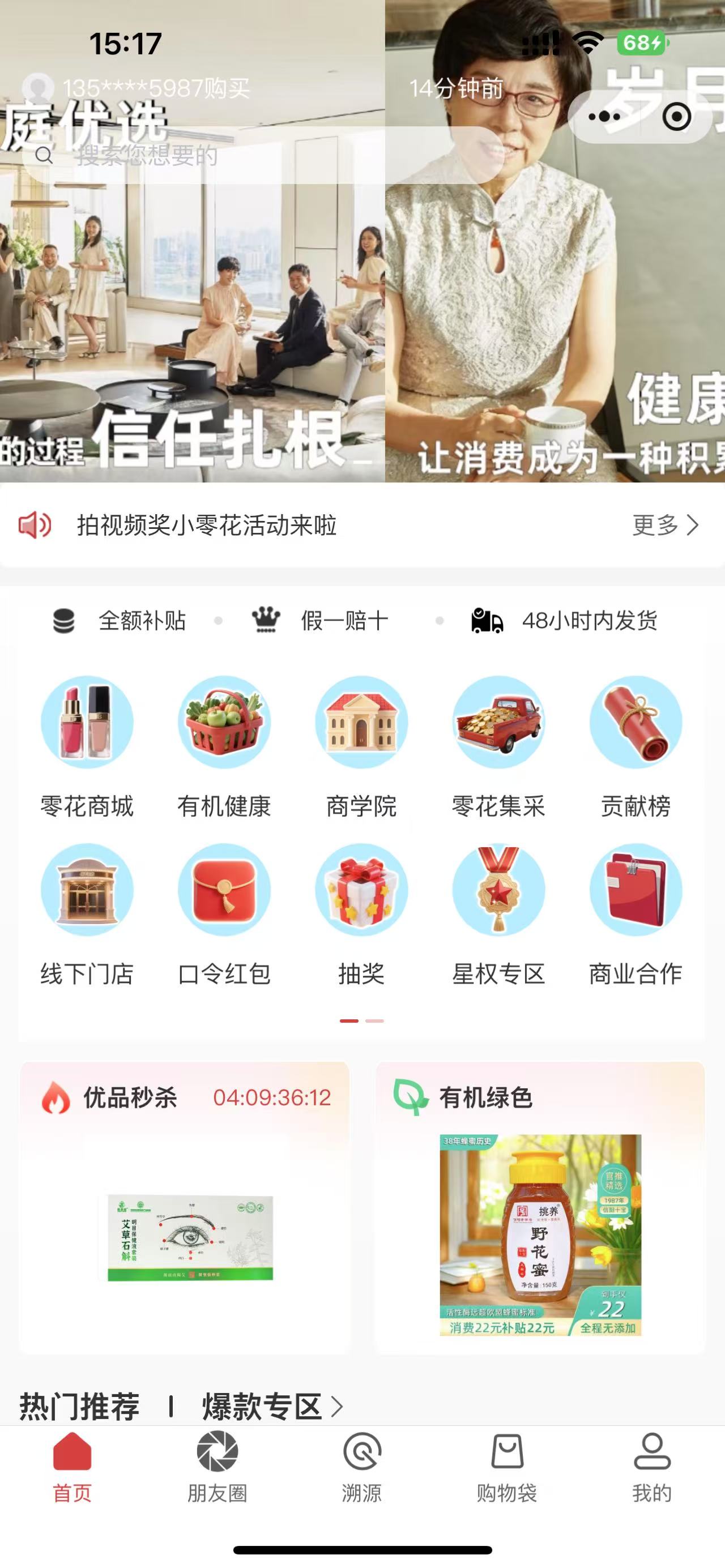This screenshot has width=725, height=1568.
Task: Close the mini program with the circle button
Action: [677, 117]
